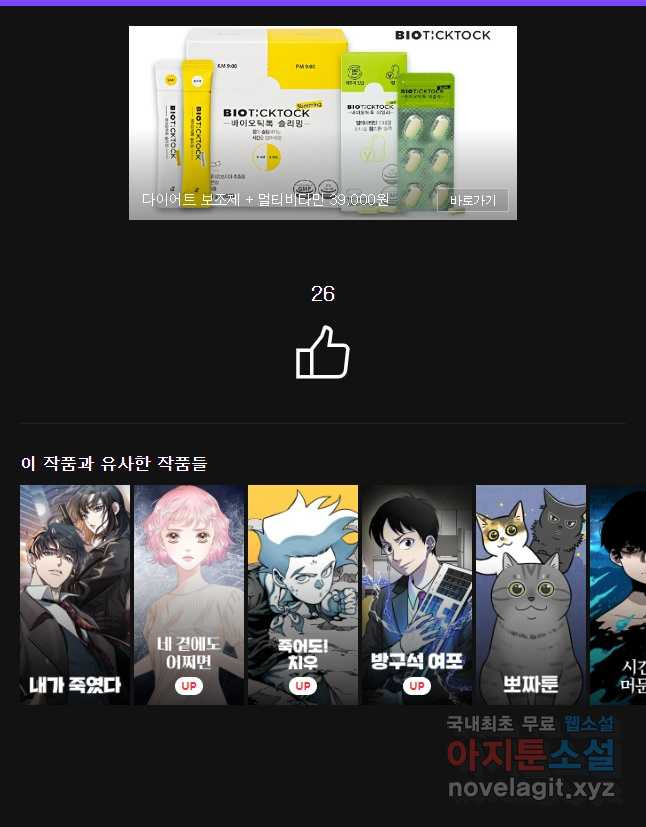Open the partially visible webtoon after 뽀짜툰
The width and height of the screenshot is (646, 827).
620,594
